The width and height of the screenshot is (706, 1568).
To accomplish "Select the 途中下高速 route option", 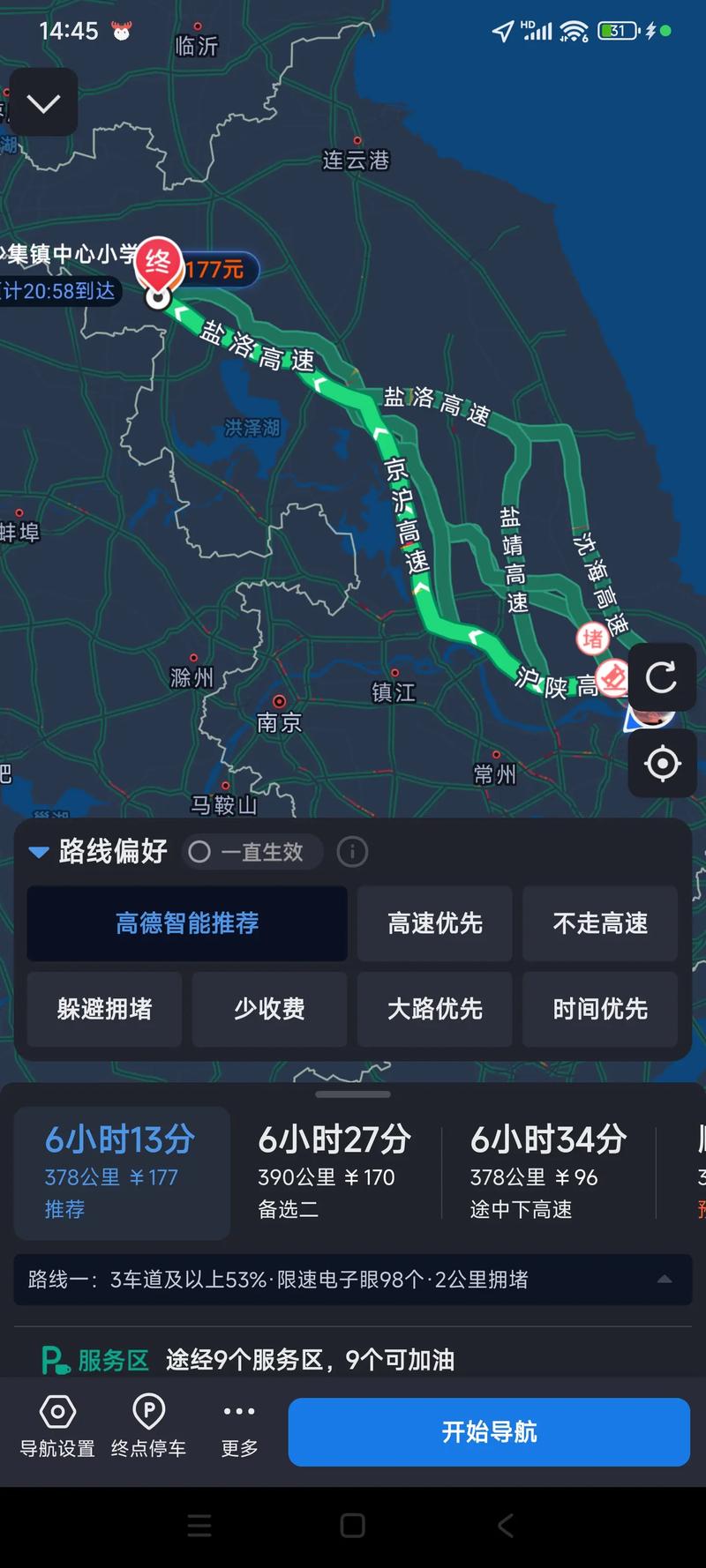I will pos(547,1170).
